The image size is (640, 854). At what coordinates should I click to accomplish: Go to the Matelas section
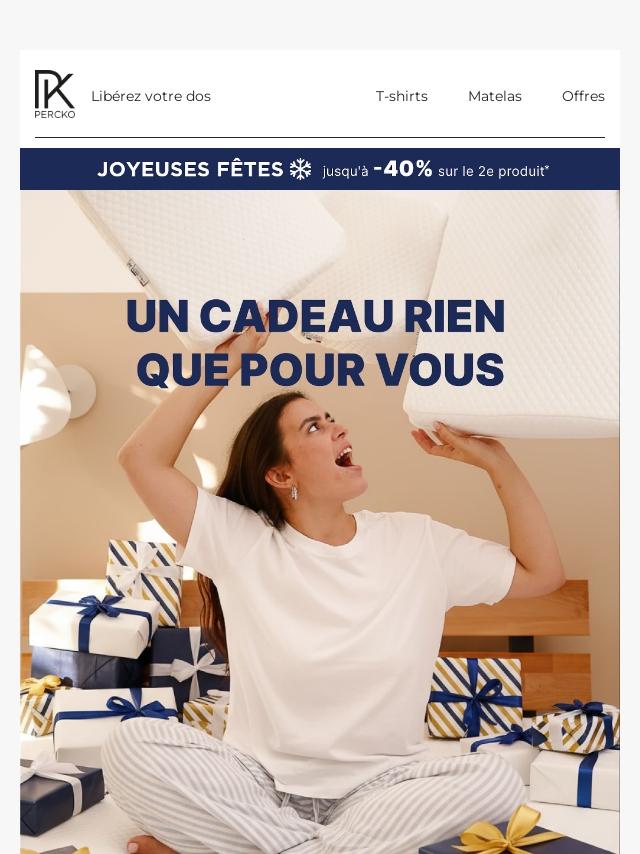(x=494, y=96)
